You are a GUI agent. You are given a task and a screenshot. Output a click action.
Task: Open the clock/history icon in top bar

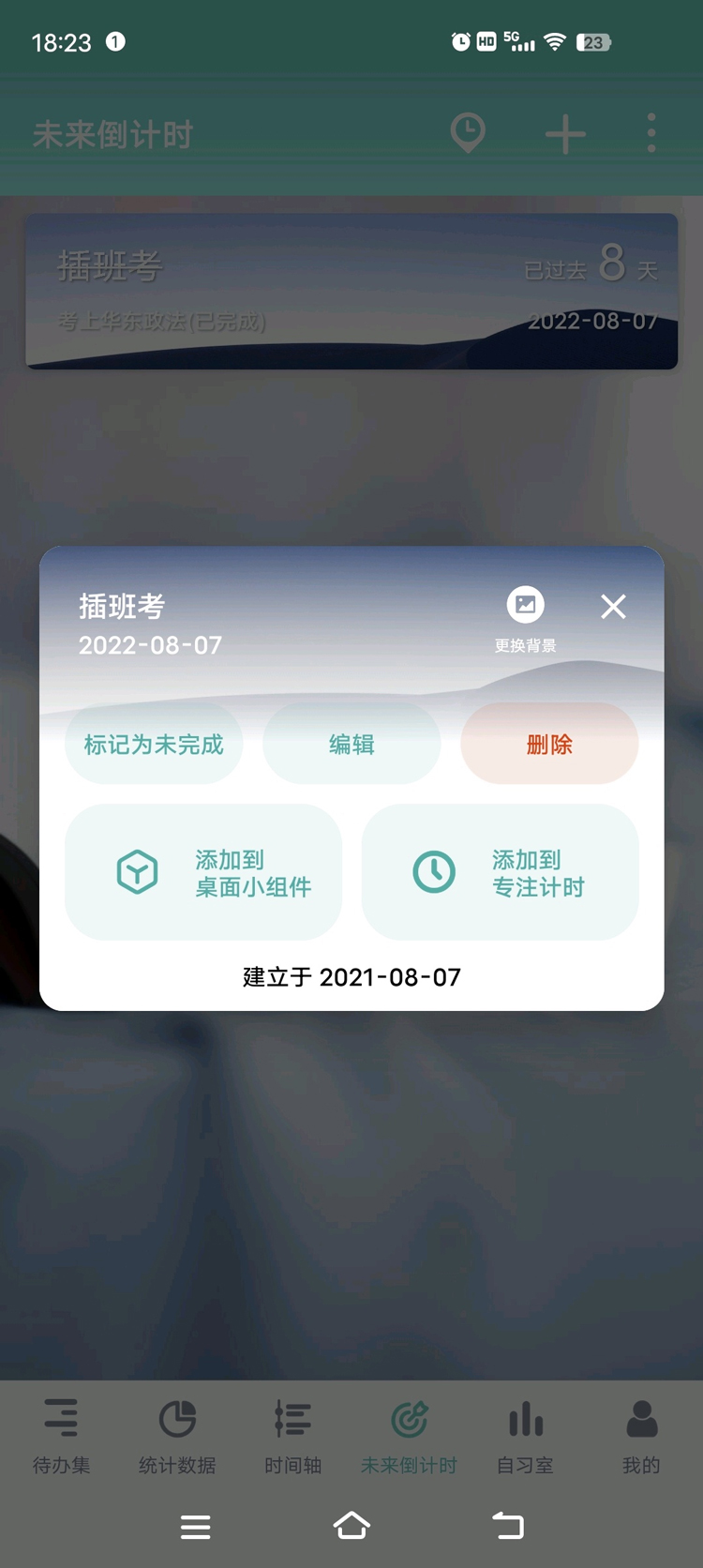tap(468, 133)
